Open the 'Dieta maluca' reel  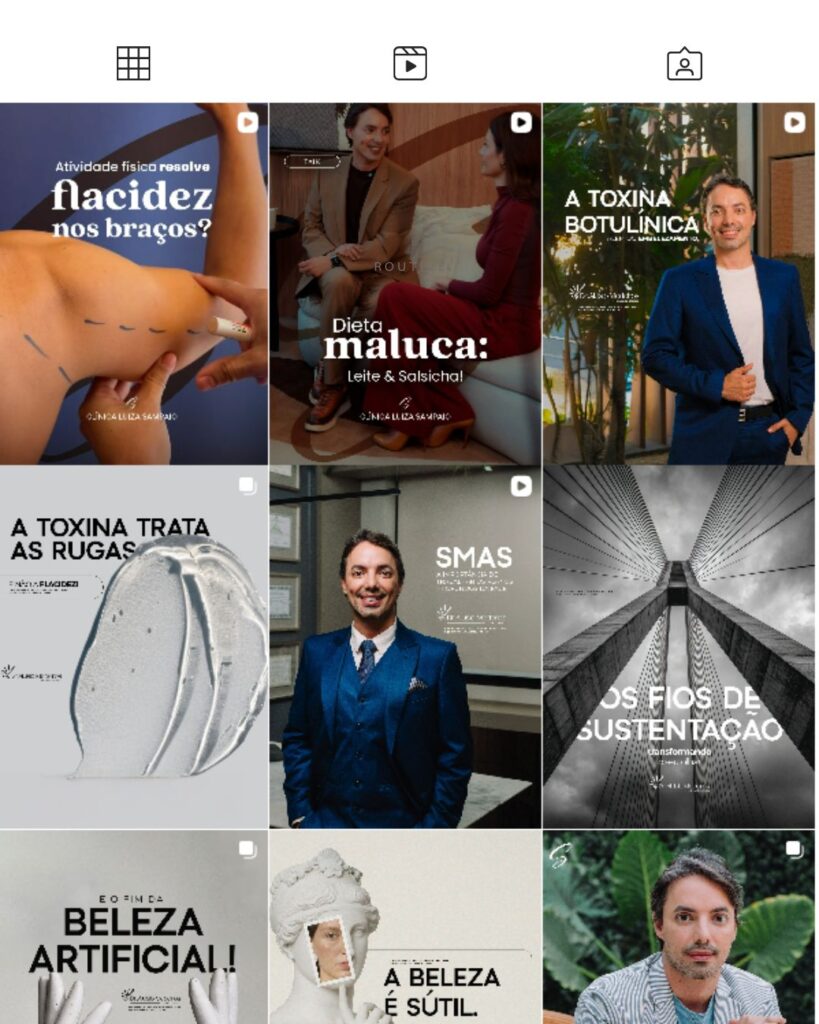[x=405, y=284]
